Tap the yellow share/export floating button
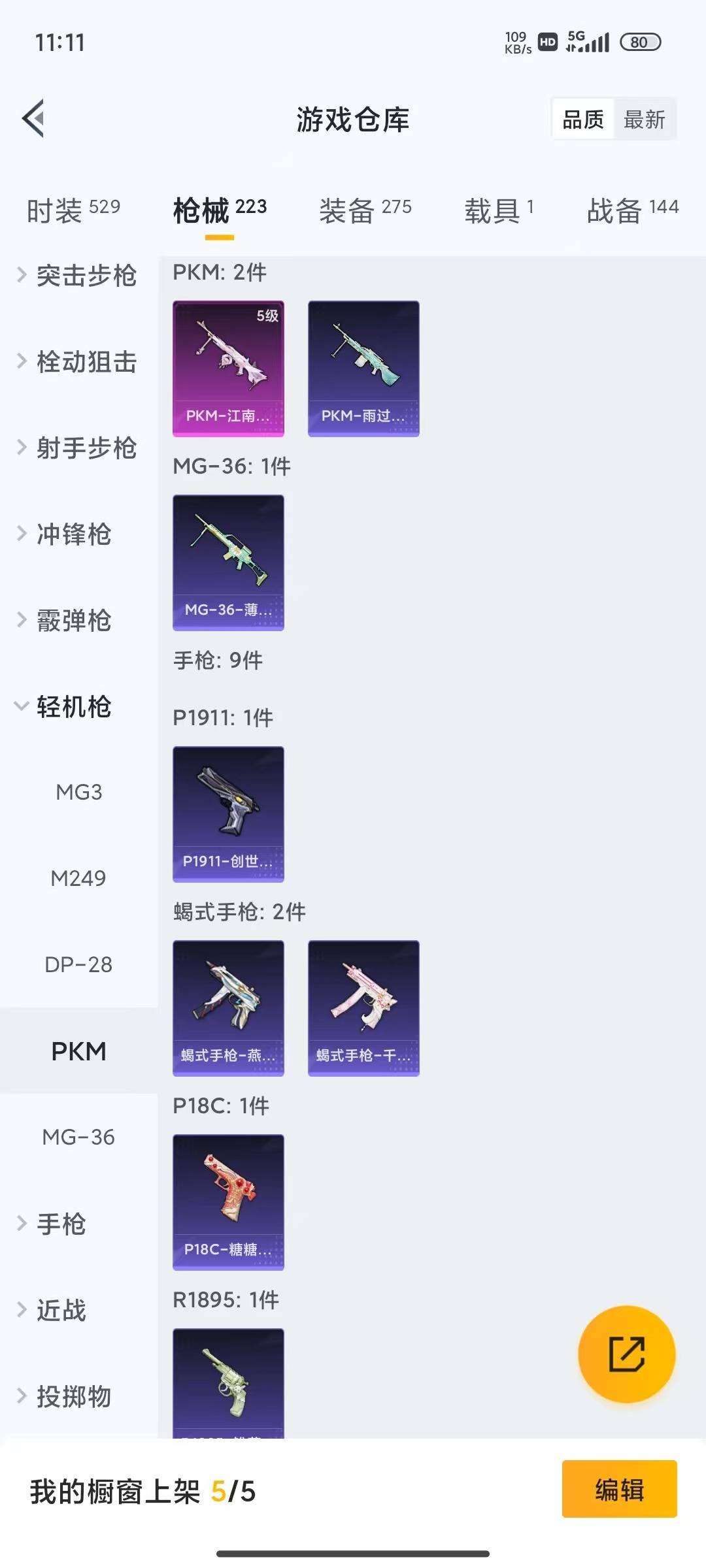Image resolution: width=706 pixels, height=1568 pixels. [x=626, y=1356]
